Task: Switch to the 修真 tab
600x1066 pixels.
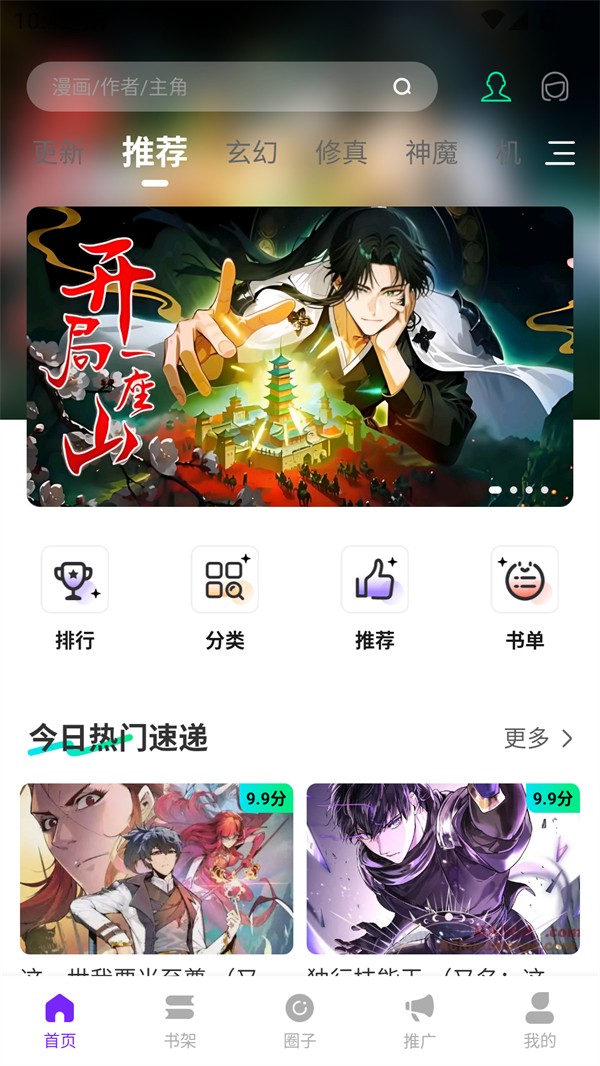Action: (341, 153)
